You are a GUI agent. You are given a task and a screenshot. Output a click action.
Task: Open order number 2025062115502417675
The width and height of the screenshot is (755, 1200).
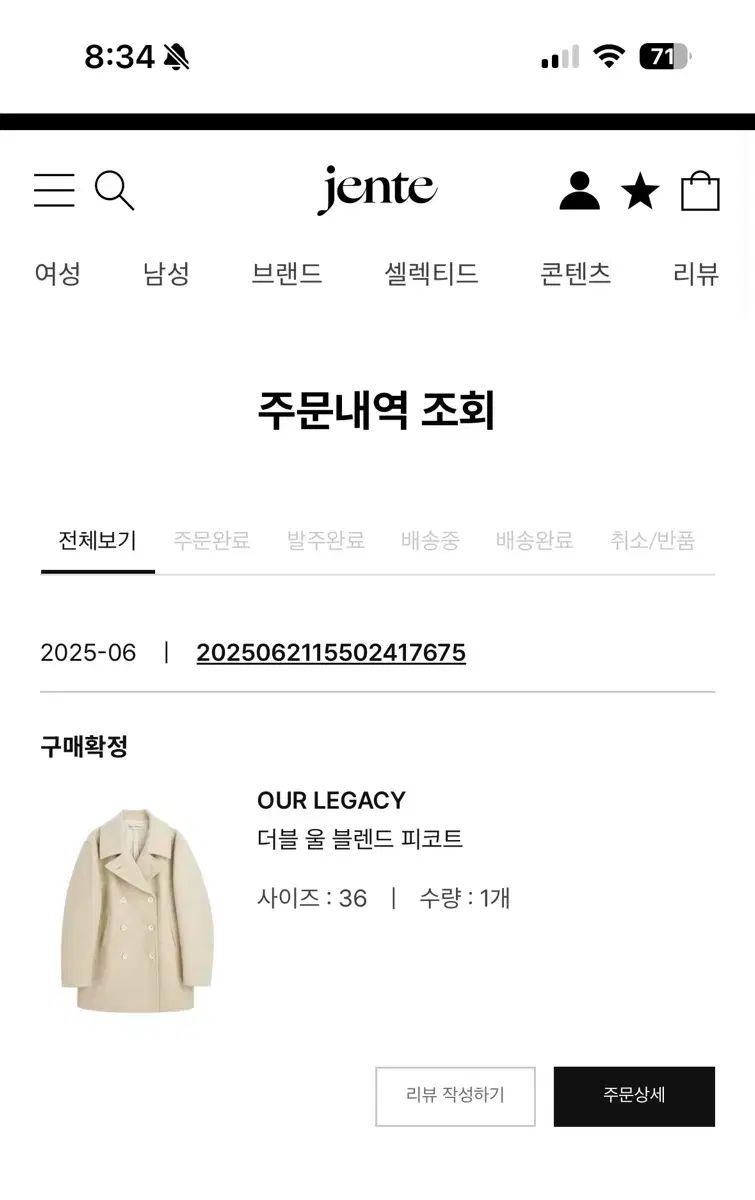pyautogui.click(x=331, y=653)
